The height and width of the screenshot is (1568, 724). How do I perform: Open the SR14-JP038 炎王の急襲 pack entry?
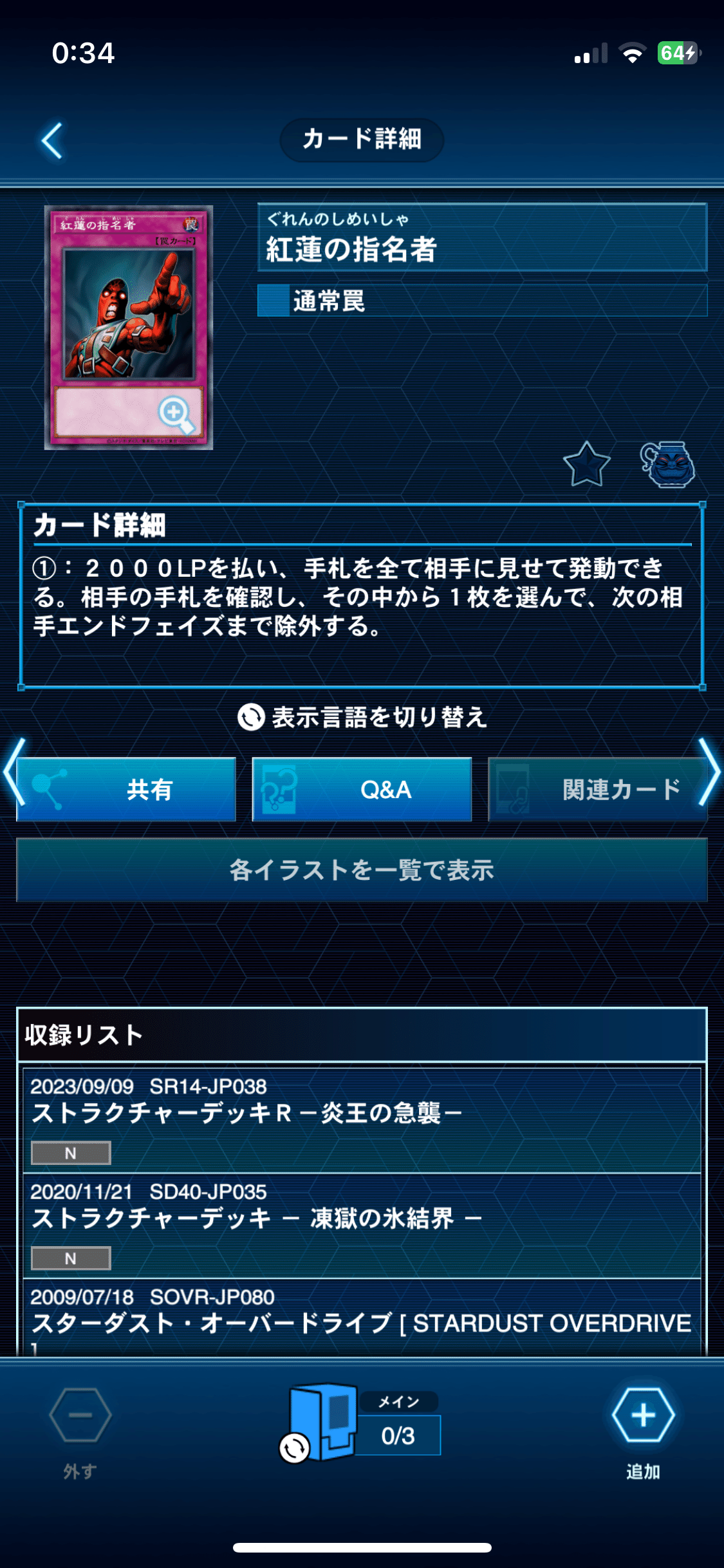[x=362, y=1119]
